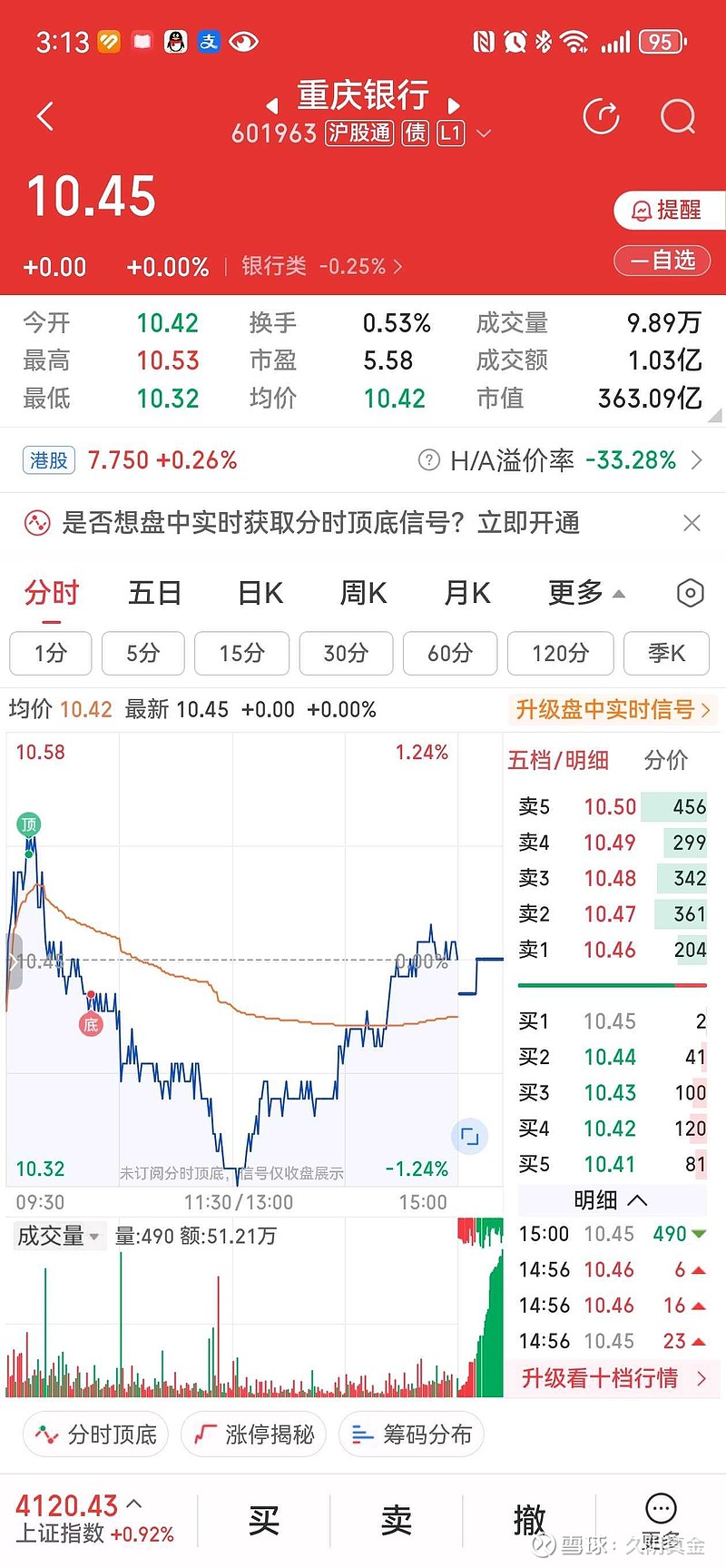Tap the H/A溢价率 question mark icon
Viewport: 726px width, 1568px height.
tap(428, 460)
